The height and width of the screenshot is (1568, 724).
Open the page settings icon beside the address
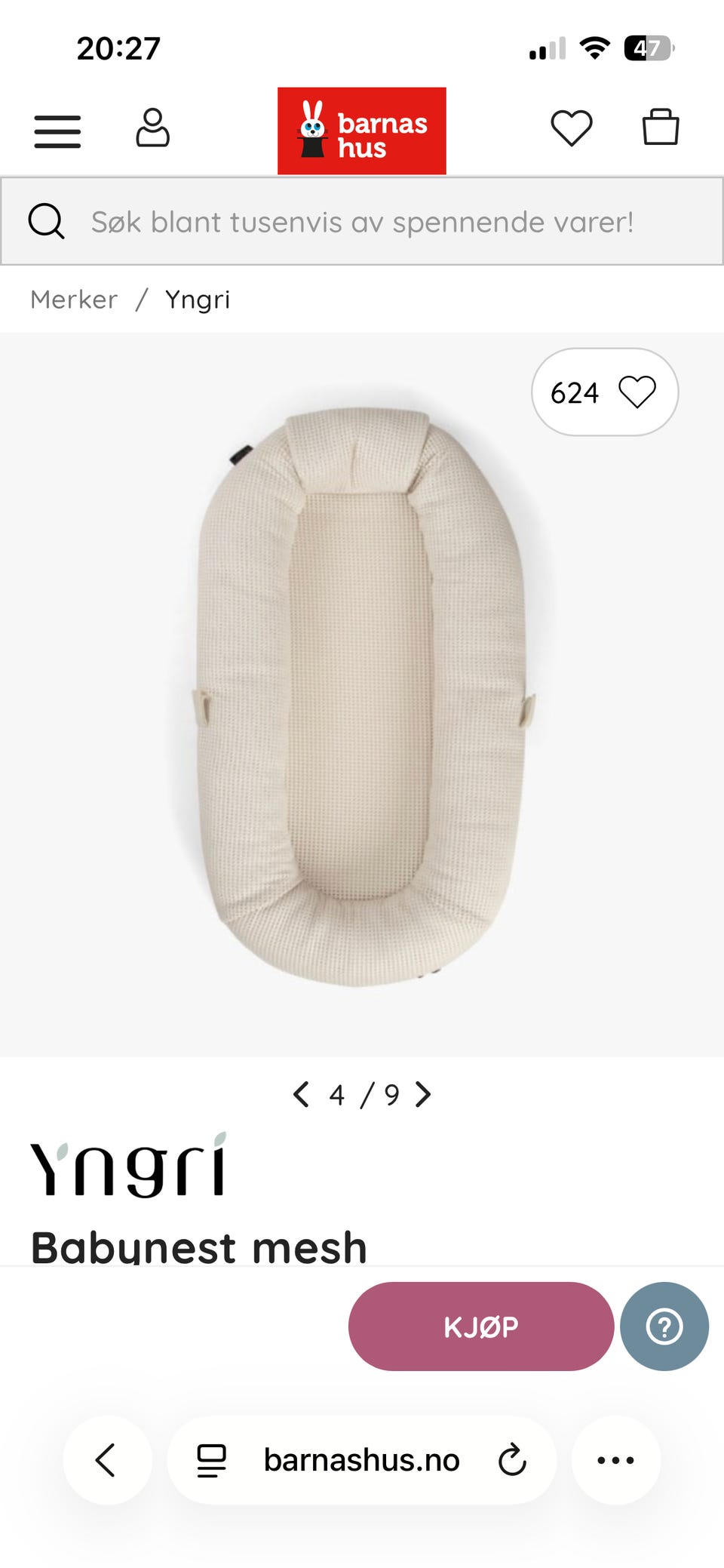(x=211, y=1460)
